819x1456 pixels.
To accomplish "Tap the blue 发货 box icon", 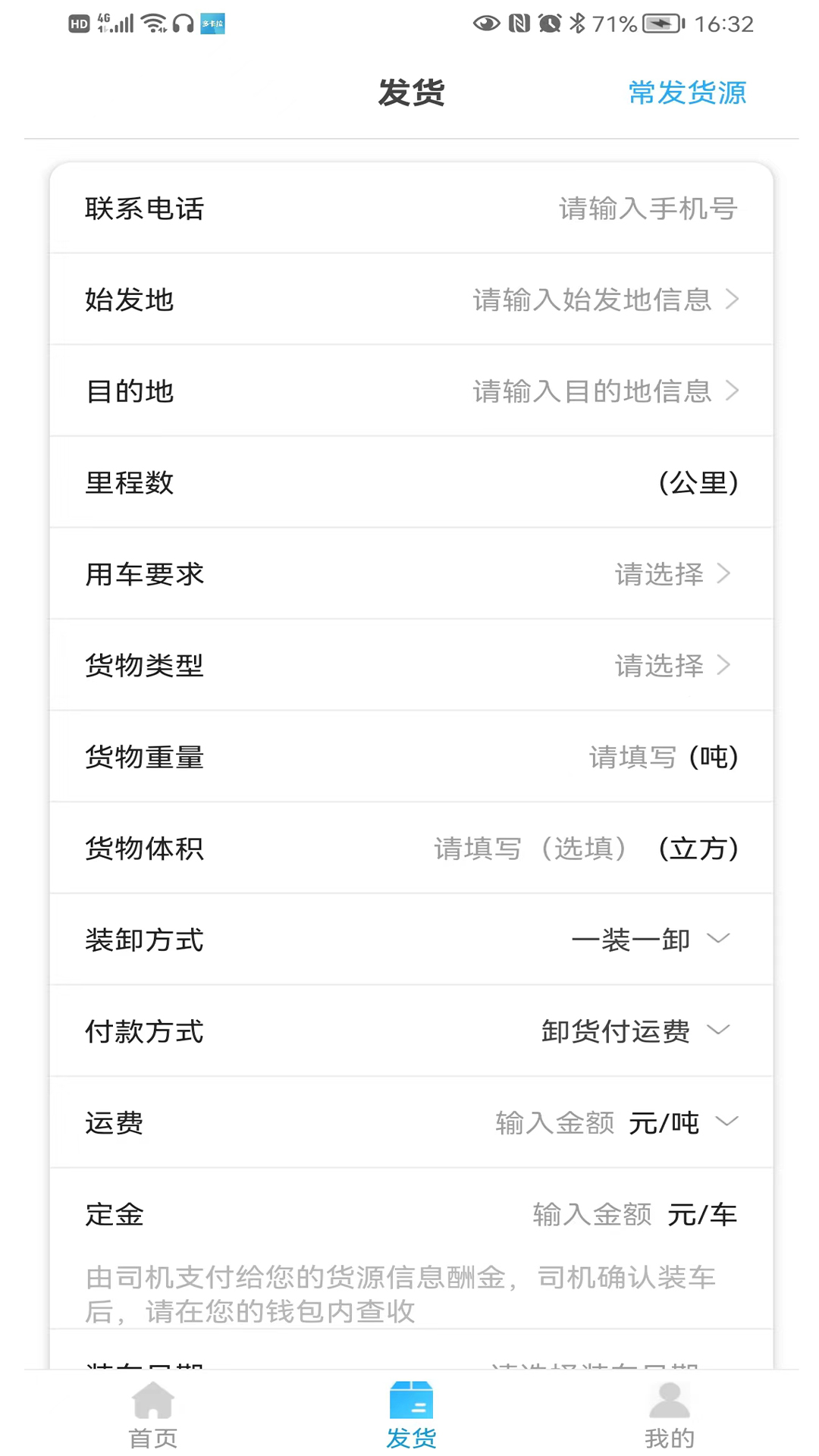I will tap(410, 1401).
